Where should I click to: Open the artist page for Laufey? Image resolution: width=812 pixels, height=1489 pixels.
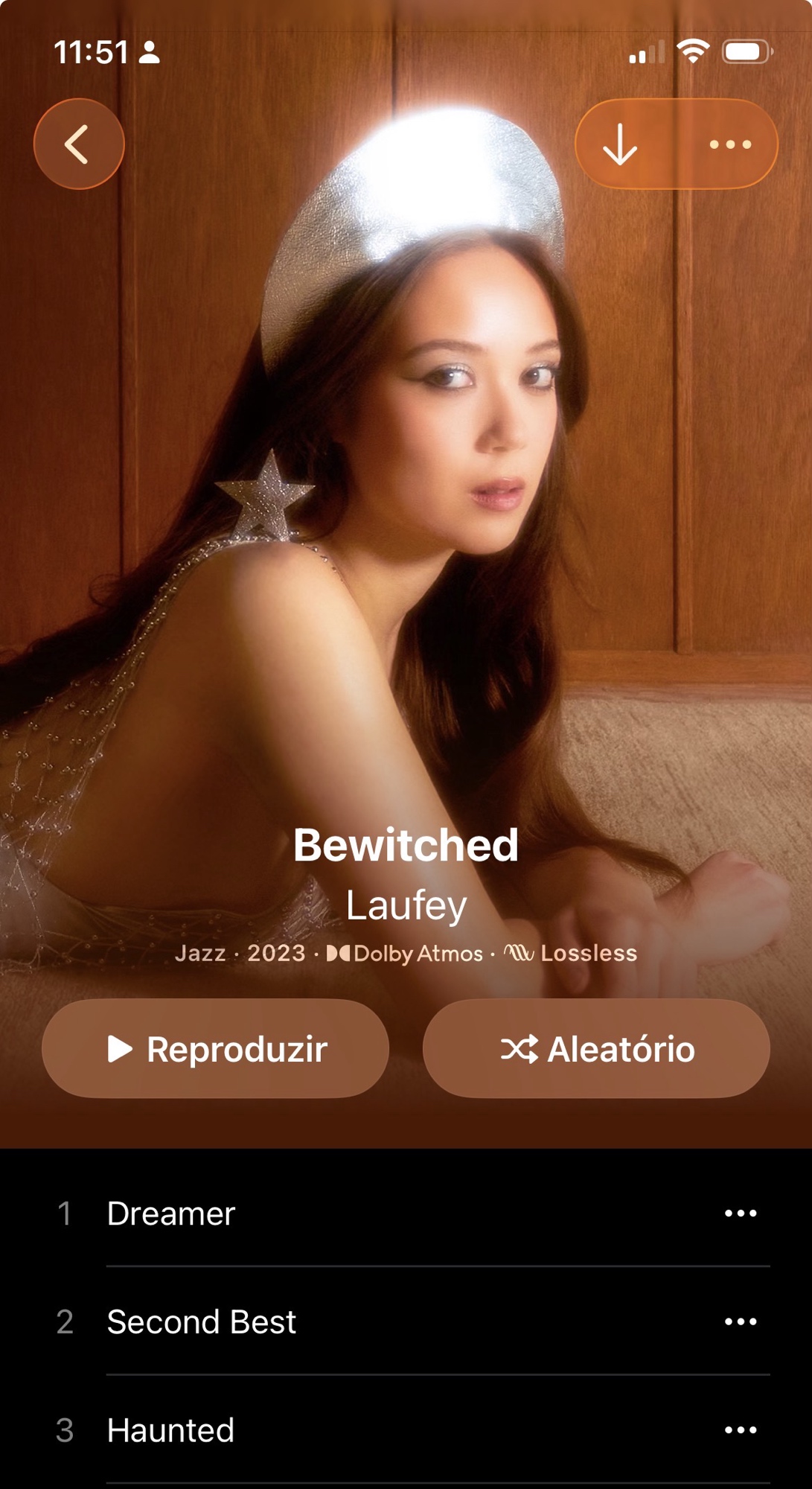tap(406, 905)
